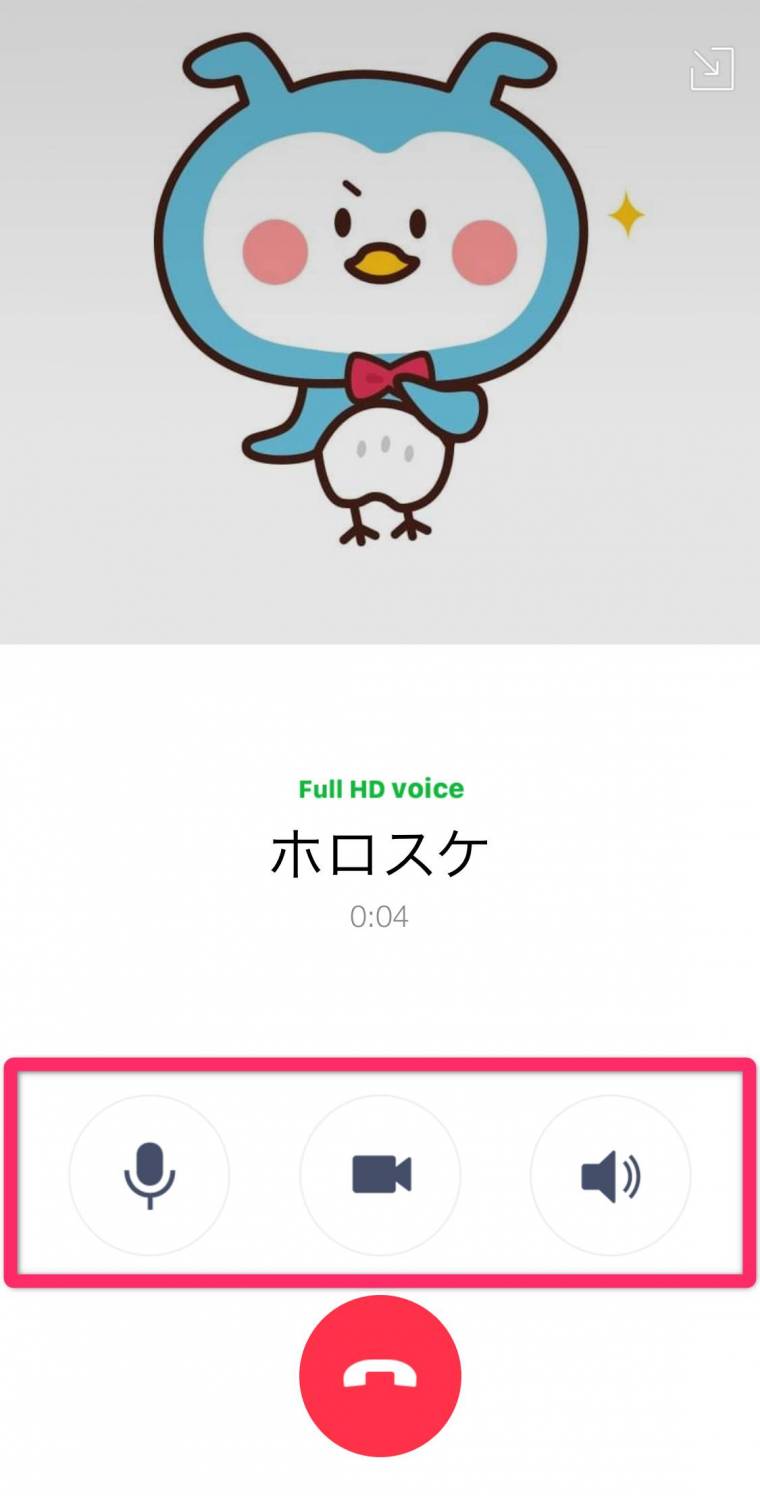
Task: Switch to video call
Action: [x=381, y=1175]
